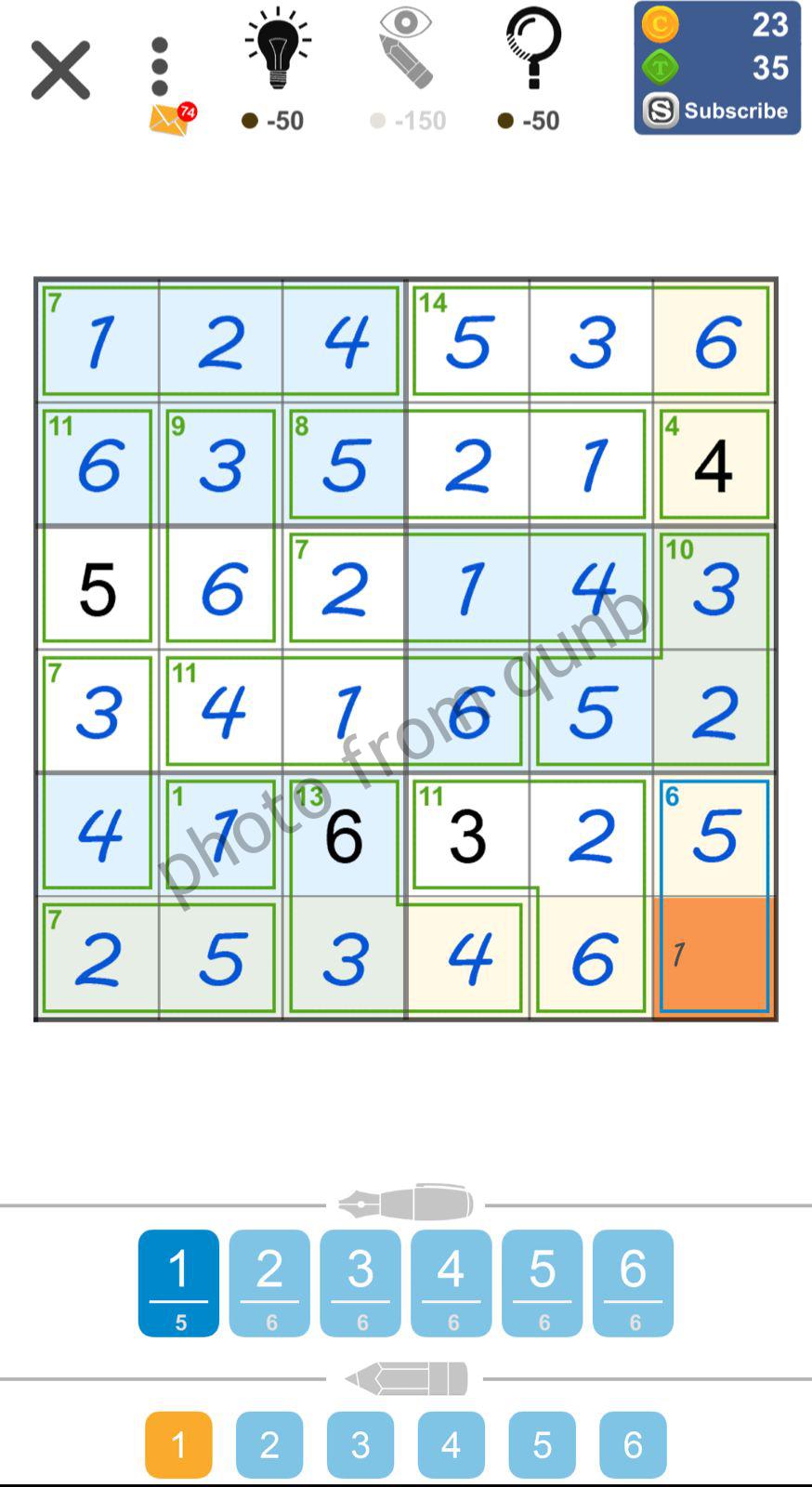812x1487 pixels.
Task: Open the three-dot overflow menu
Action: click(160, 67)
